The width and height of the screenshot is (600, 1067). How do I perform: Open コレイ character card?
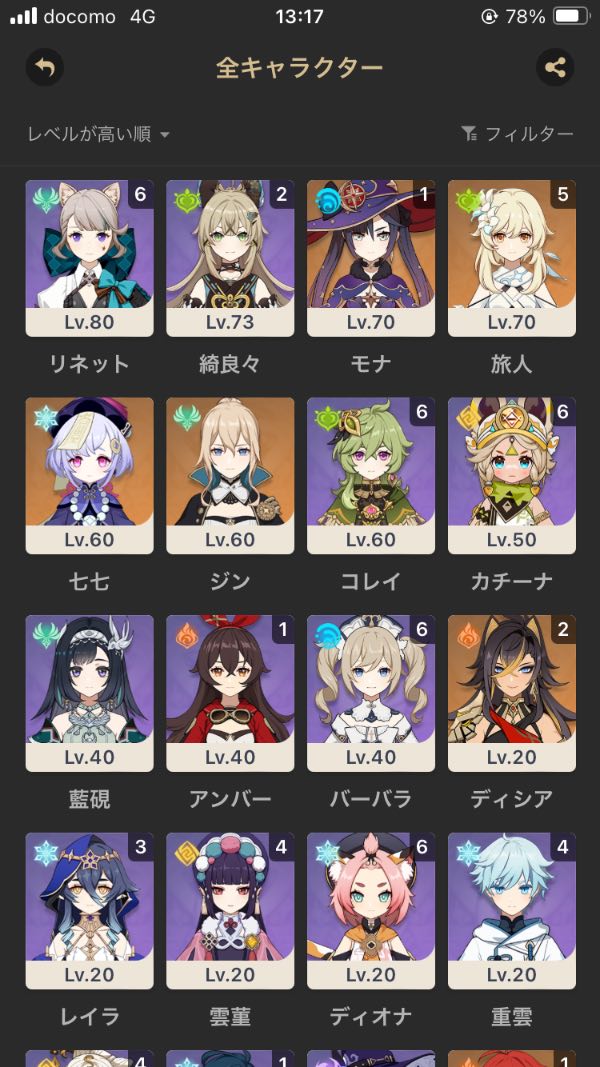click(x=371, y=476)
